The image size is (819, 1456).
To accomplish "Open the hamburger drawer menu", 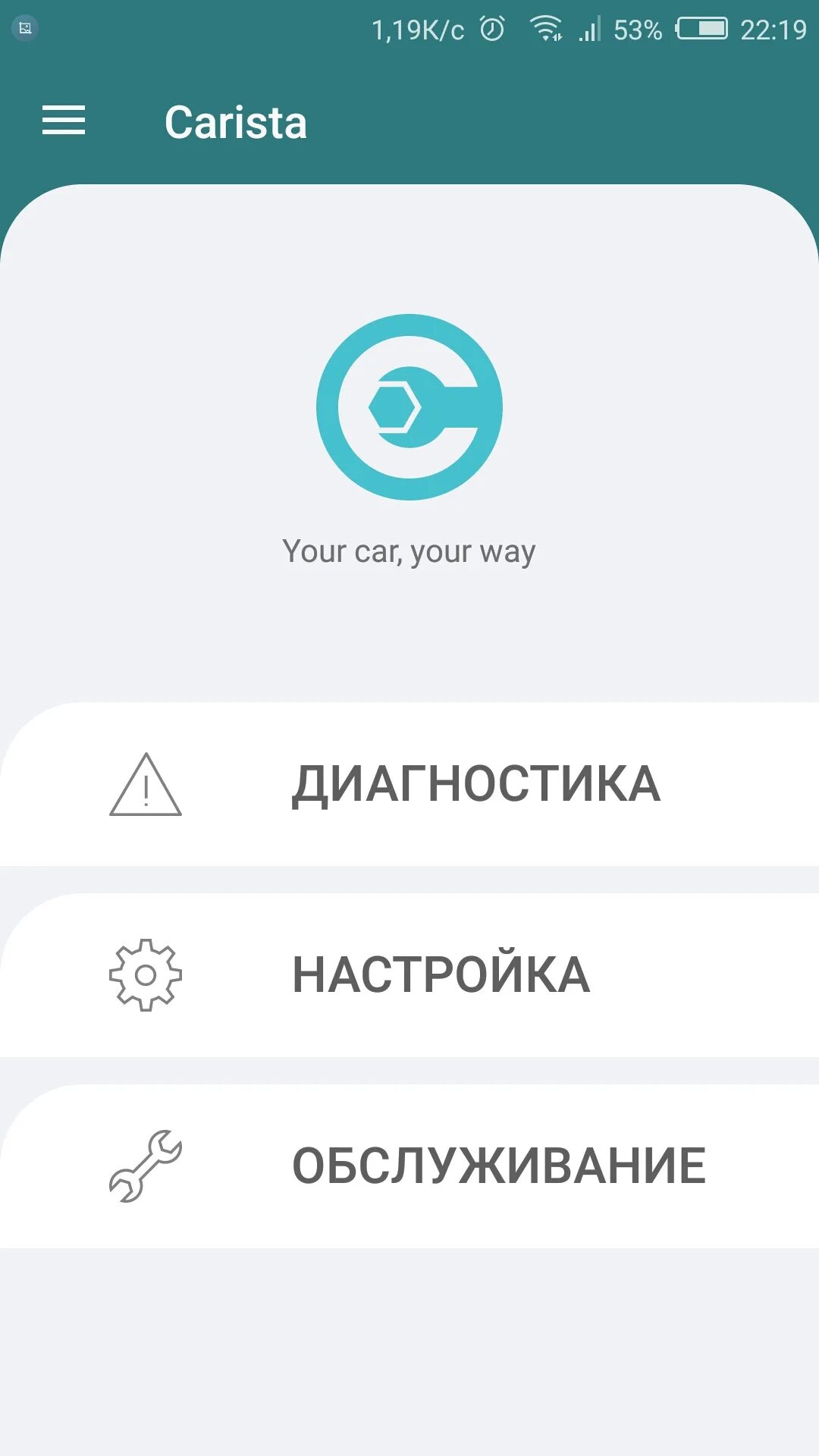I will [64, 121].
